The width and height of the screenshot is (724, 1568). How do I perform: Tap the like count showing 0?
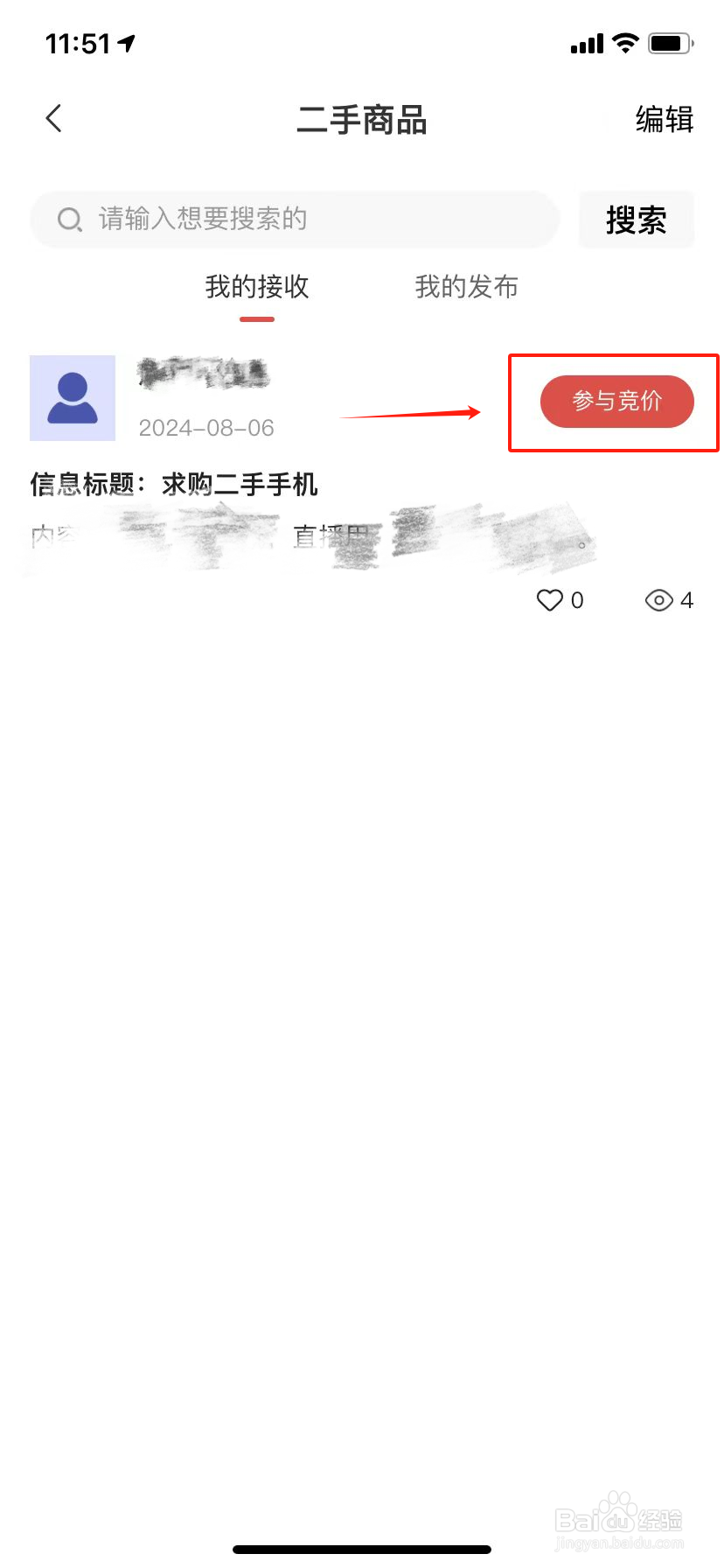pos(577,600)
